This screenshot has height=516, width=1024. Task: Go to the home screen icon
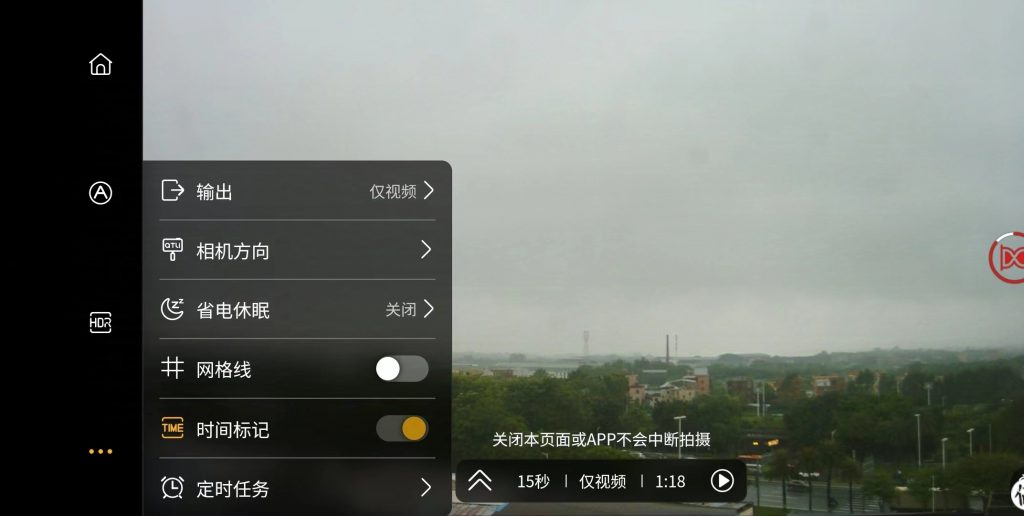tap(100, 64)
